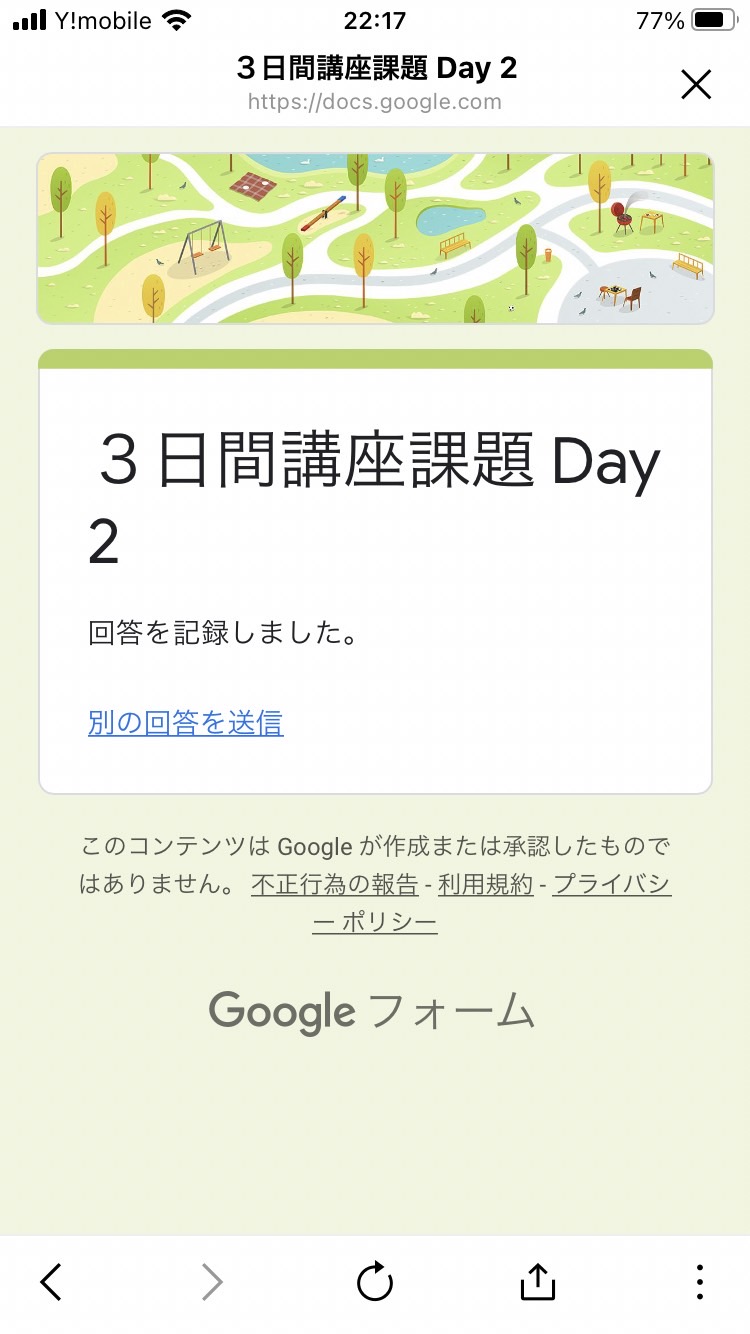
Task: Close the in-app browser with the X
Action: pyautogui.click(x=696, y=85)
